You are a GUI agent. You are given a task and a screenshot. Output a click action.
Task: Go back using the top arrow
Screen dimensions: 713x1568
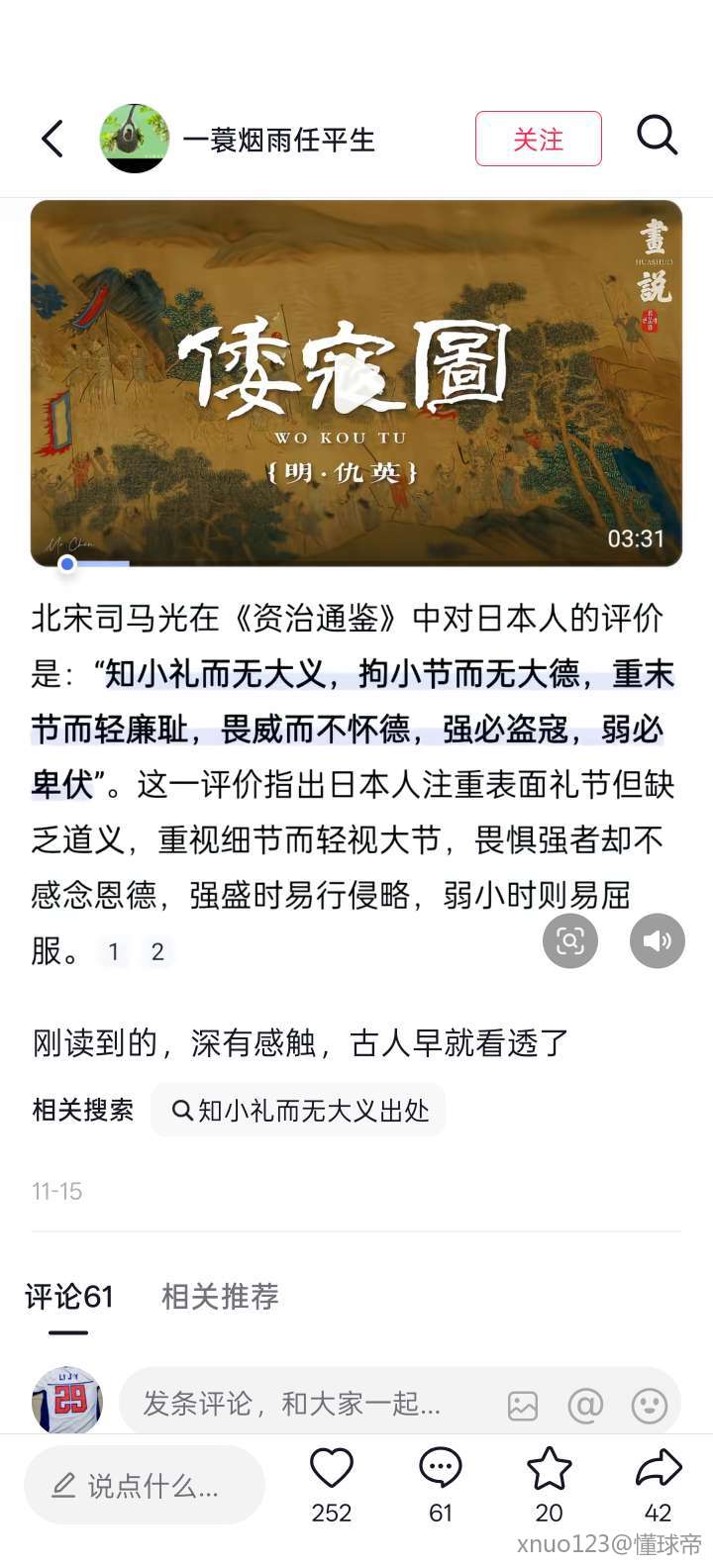53,139
